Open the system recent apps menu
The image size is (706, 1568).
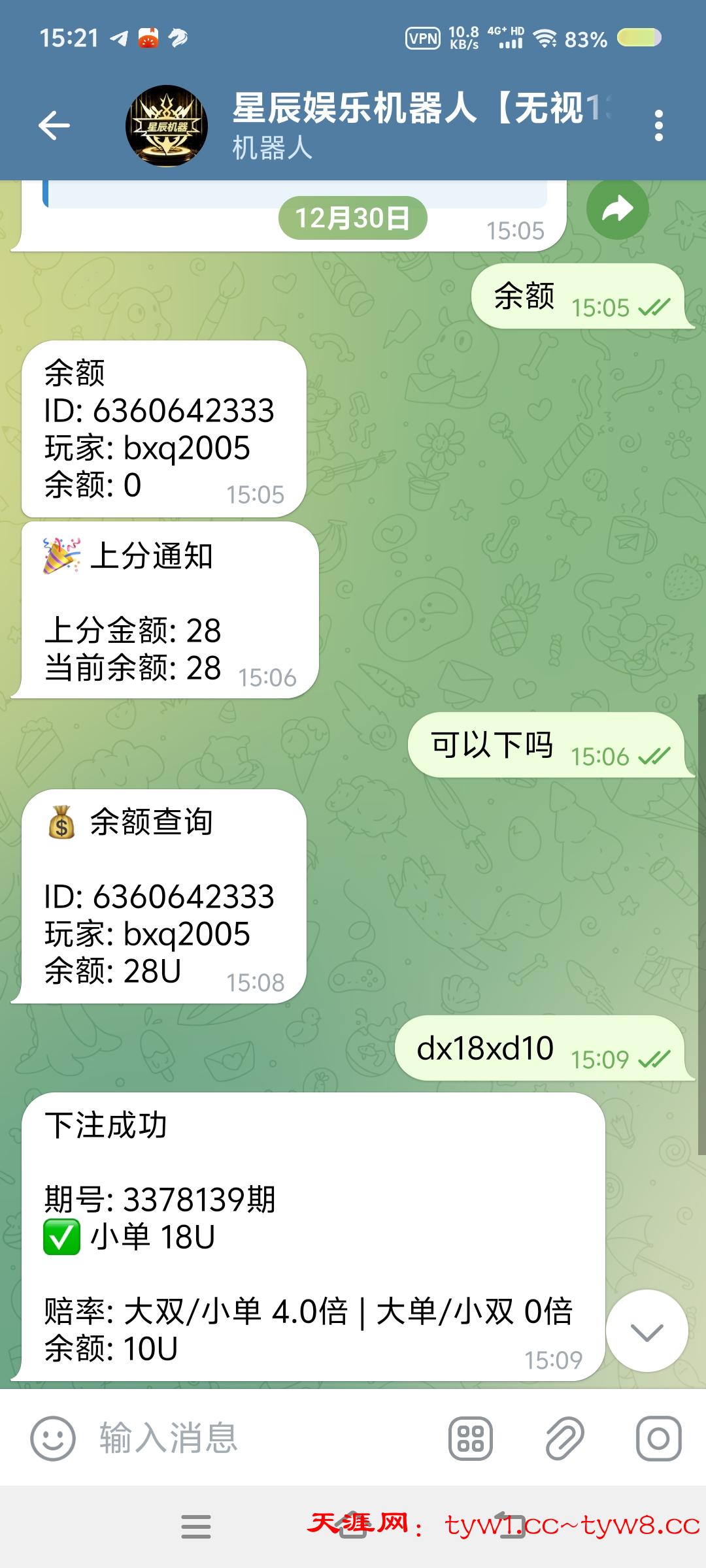click(x=195, y=1527)
